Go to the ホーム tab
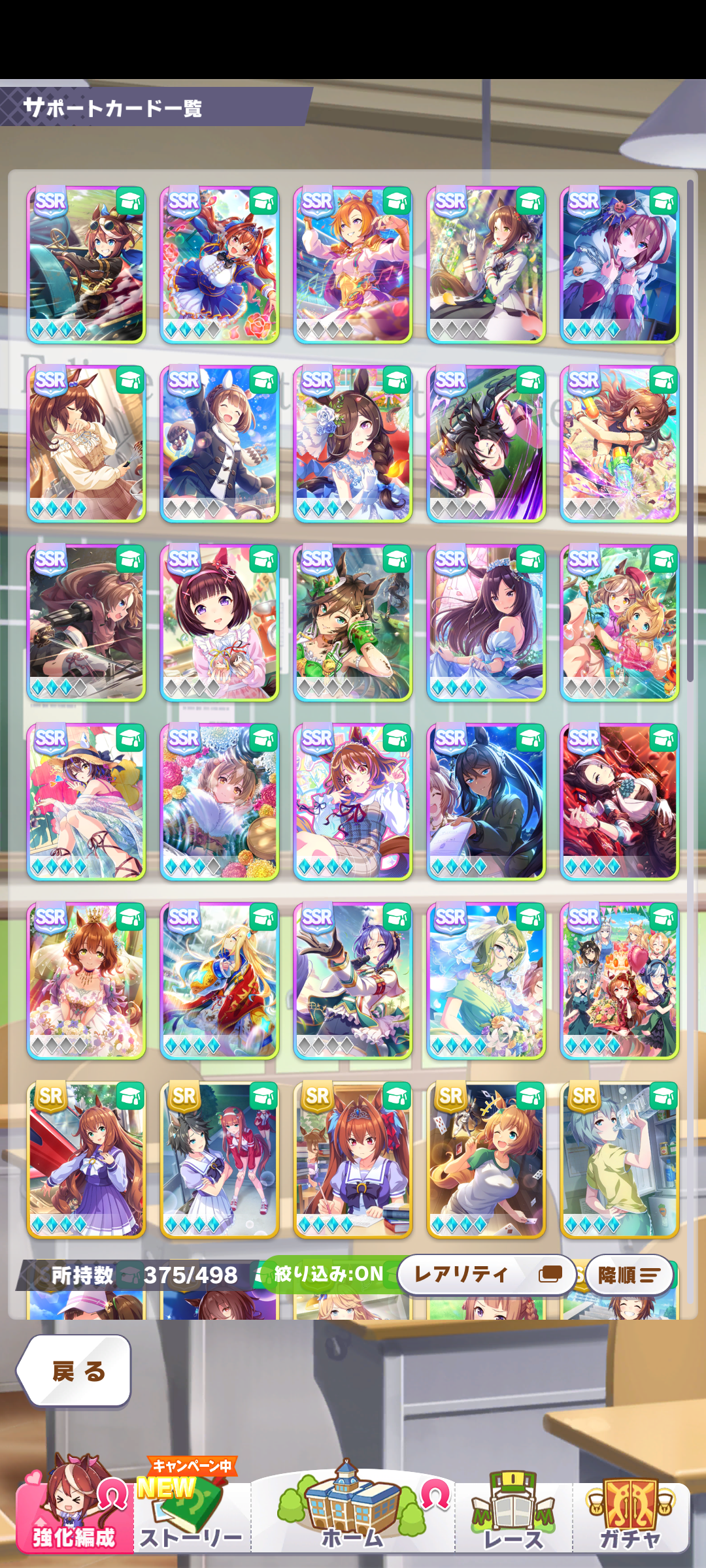This screenshot has width=706, height=1568. (x=352, y=1516)
